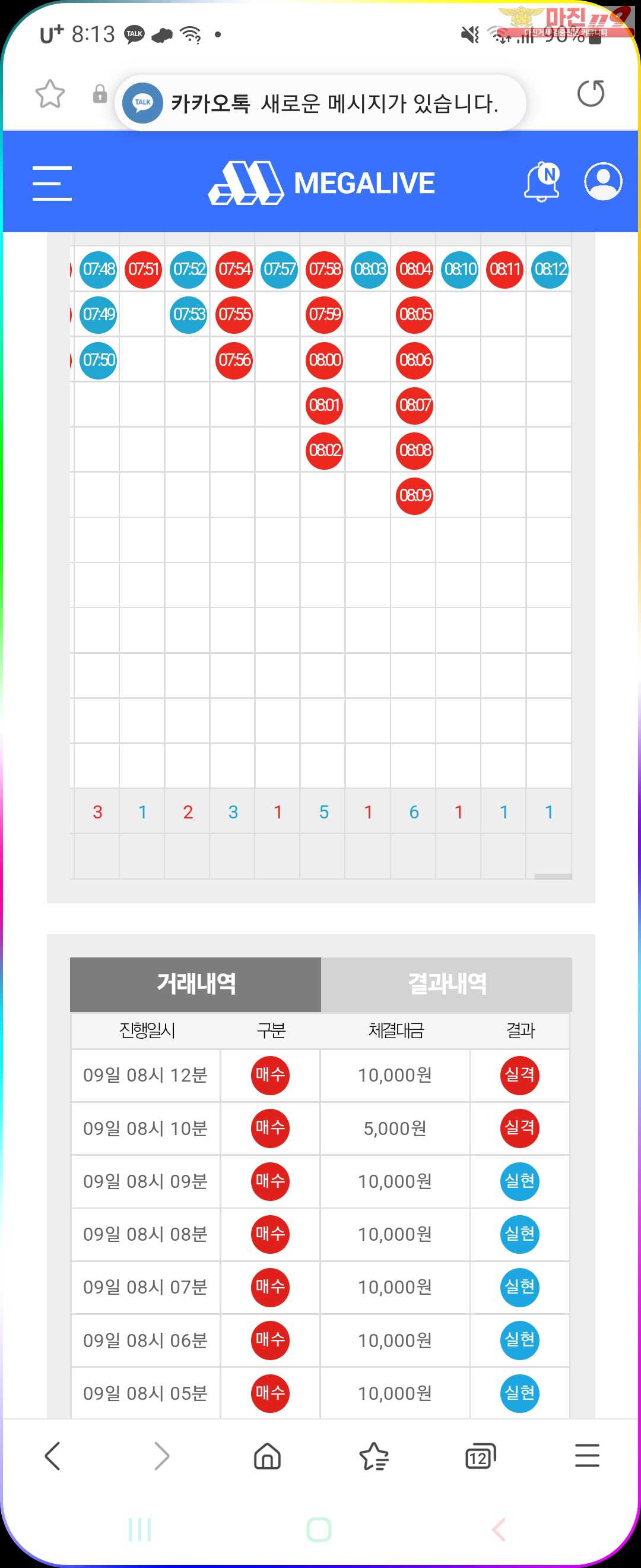Select the 거래내역 tab
The height and width of the screenshot is (1568, 641).
click(x=195, y=984)
